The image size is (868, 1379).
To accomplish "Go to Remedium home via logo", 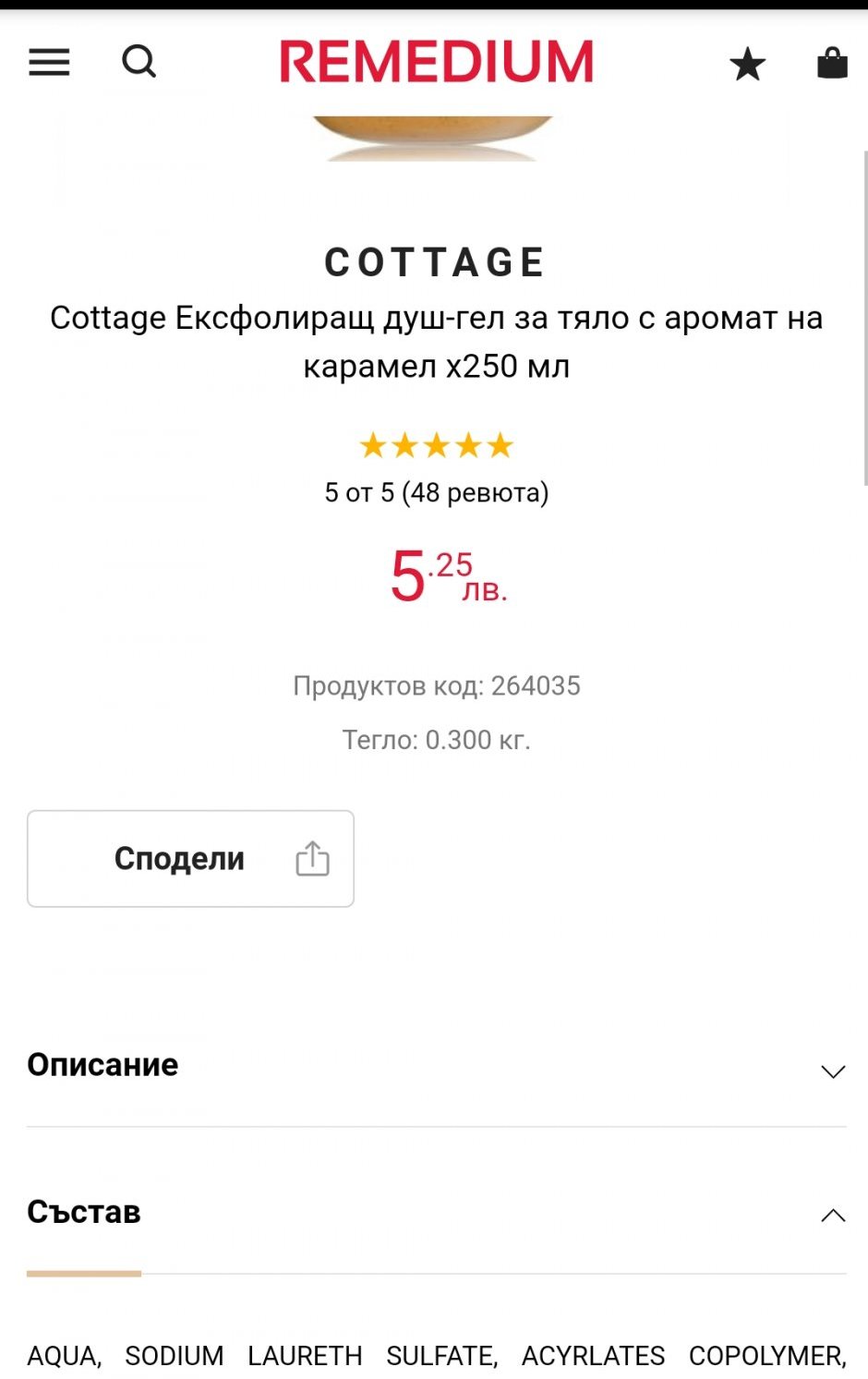I will tap(436, 62).
